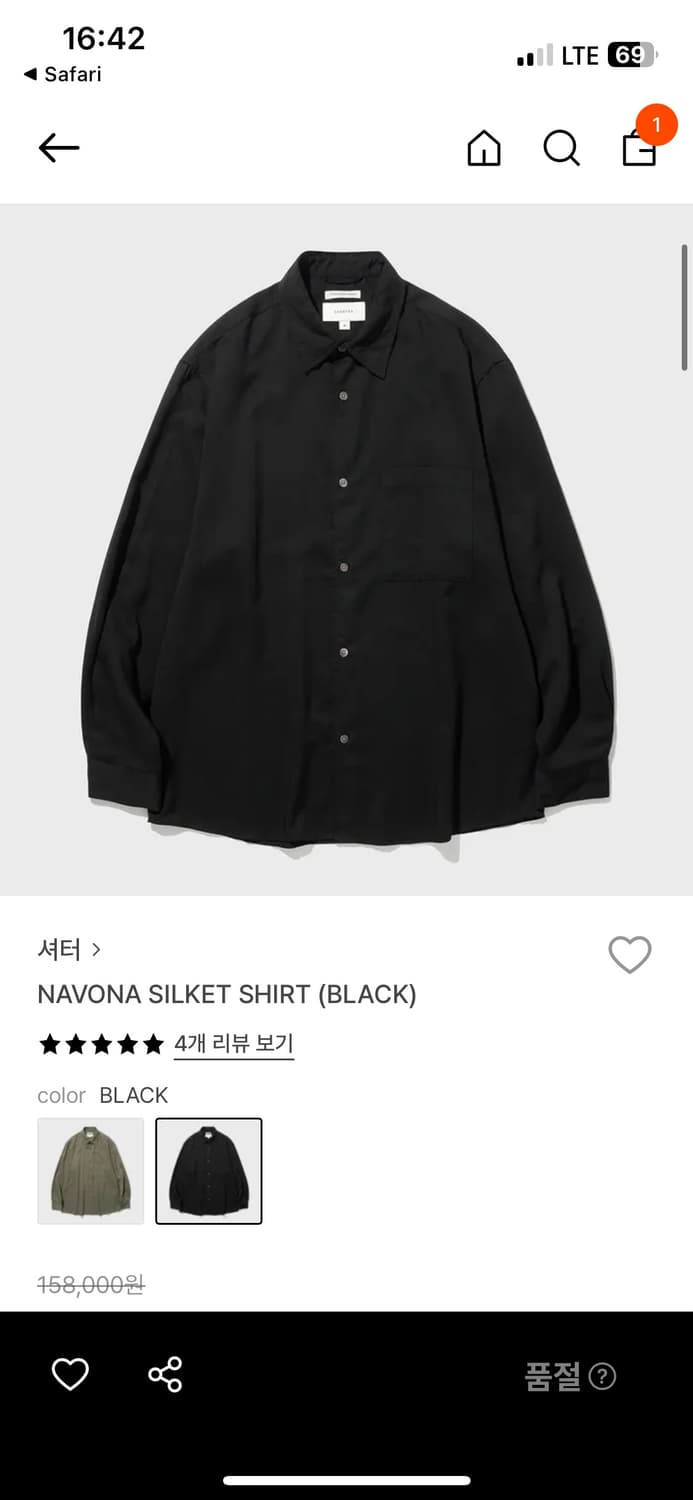693x1500 pixels.
Task: Return to Safari from the status bar
Action: click(x=62, y=74)
